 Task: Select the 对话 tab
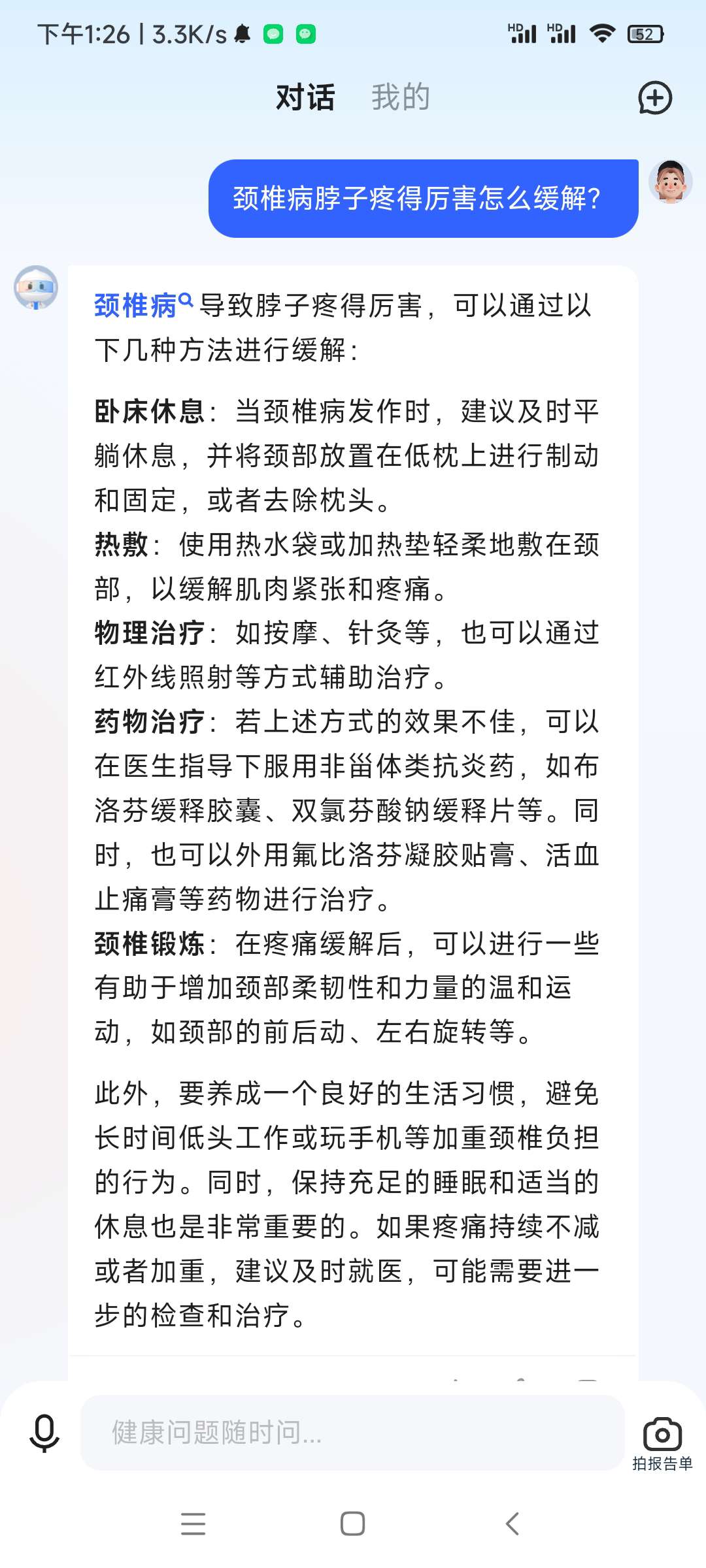point(305,97)
